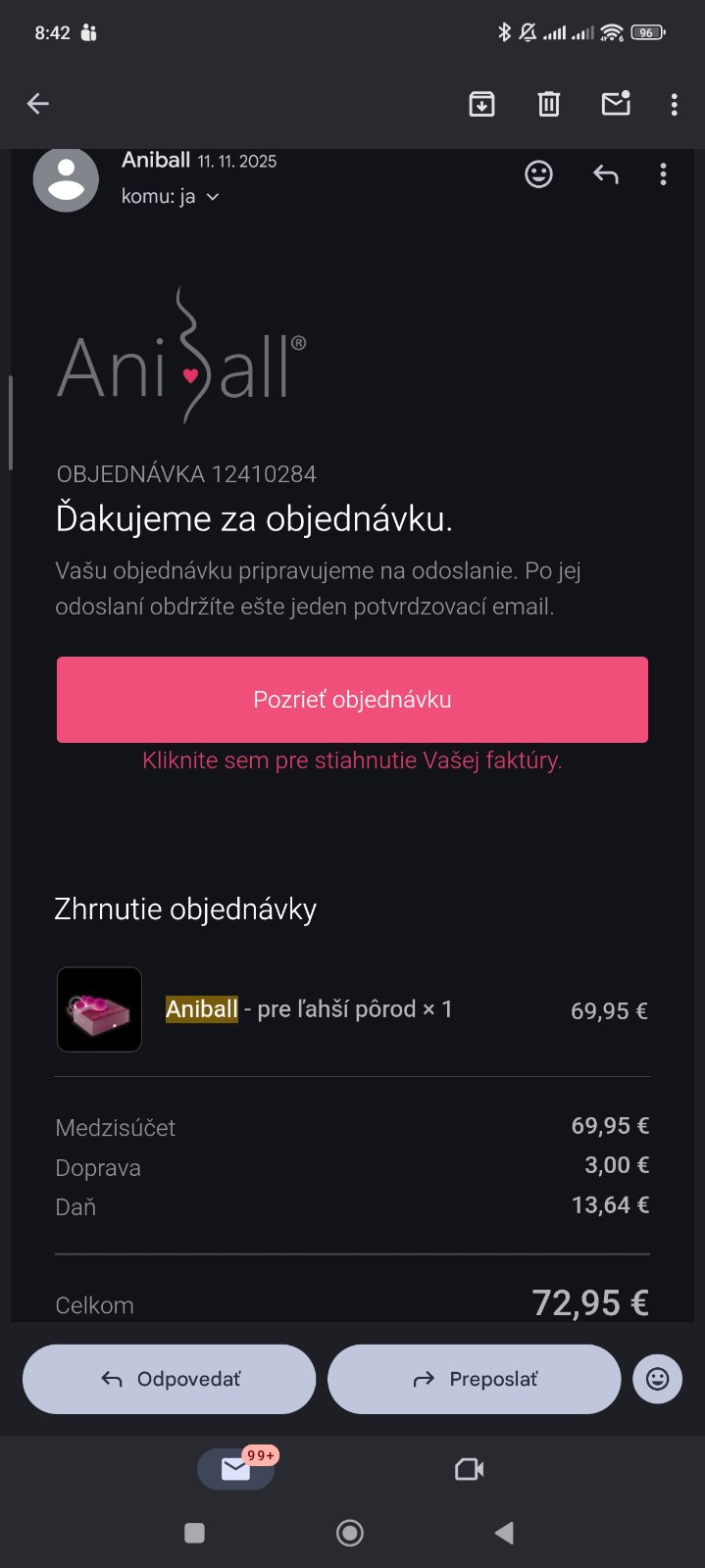The height and width of the screenshot is (1568, 705).
Task: Go to the system home screen
Action: tap(350, 1533)
